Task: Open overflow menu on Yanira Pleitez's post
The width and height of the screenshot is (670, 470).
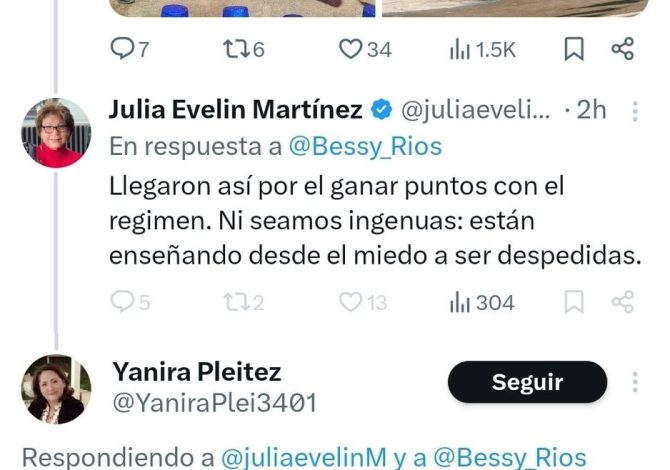Action: [x=634, y=382]
